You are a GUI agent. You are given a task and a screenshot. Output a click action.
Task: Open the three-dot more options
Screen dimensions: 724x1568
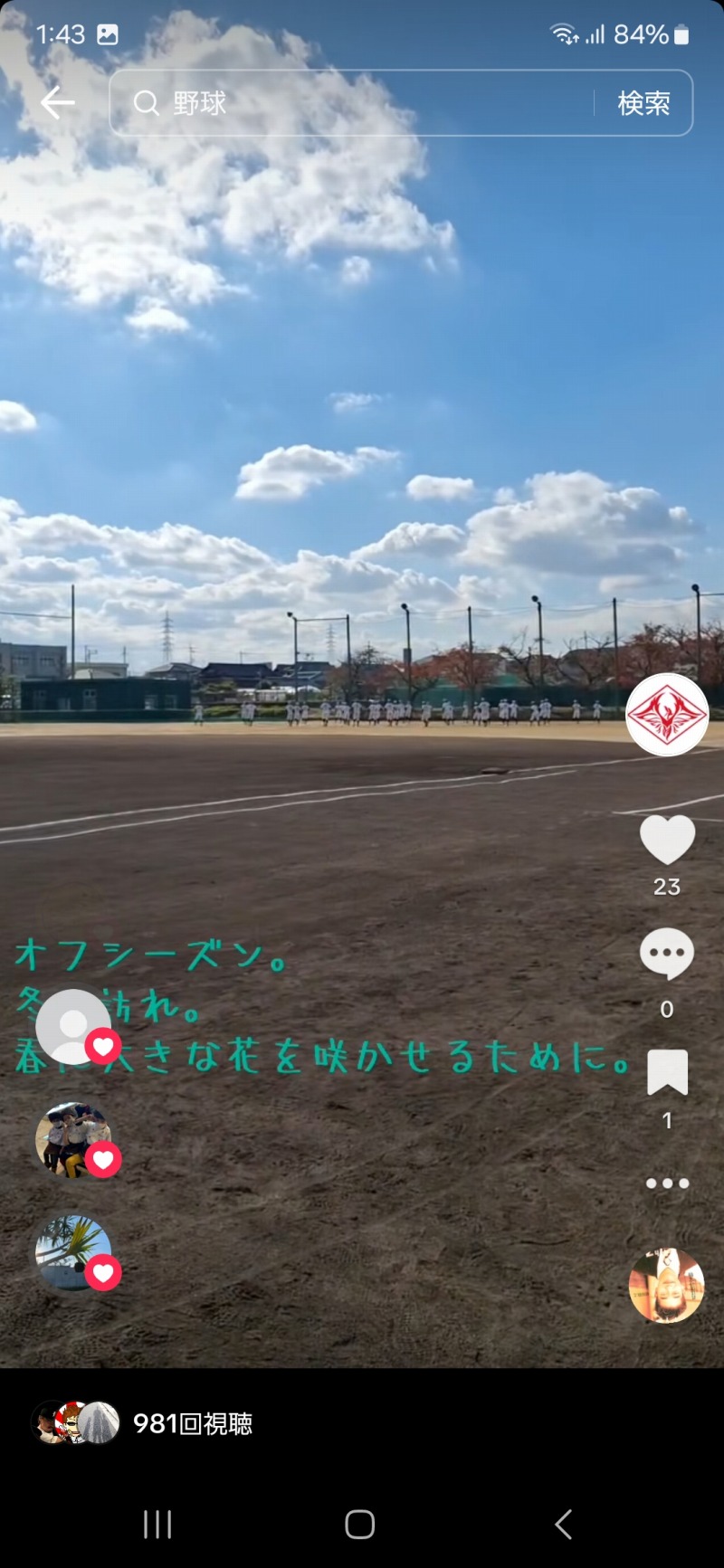click(668, 1183)
